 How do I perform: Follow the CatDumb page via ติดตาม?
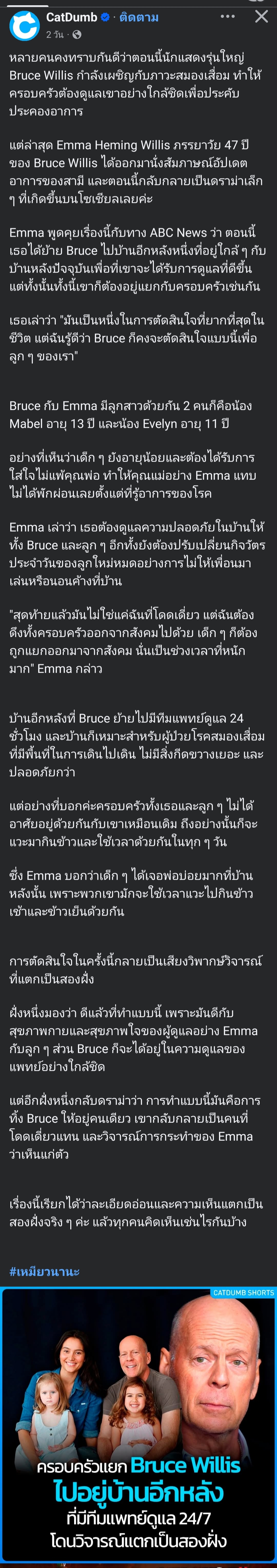tap(139, 17)
